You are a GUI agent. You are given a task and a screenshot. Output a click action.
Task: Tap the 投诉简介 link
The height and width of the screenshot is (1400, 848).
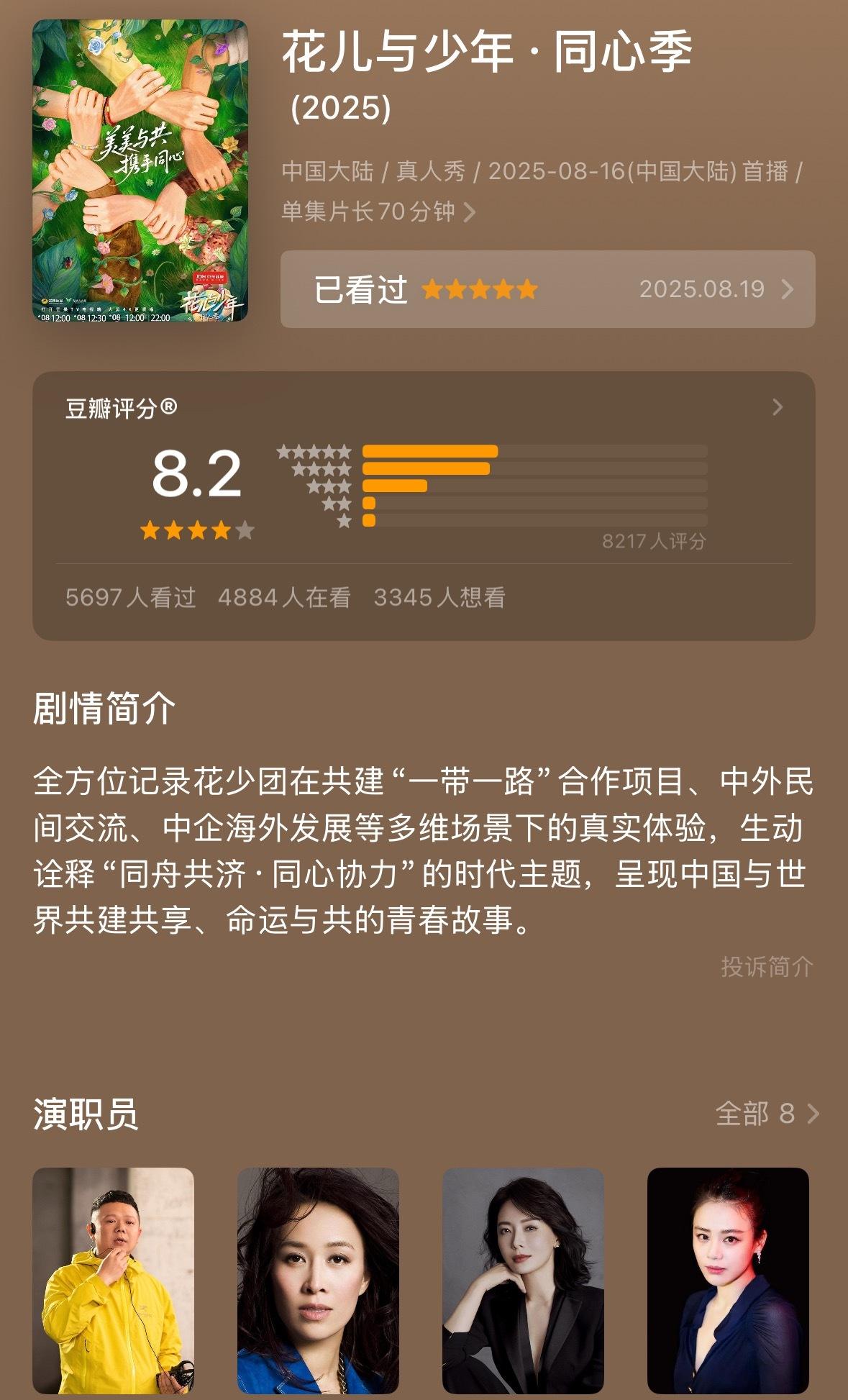point(767,966)
